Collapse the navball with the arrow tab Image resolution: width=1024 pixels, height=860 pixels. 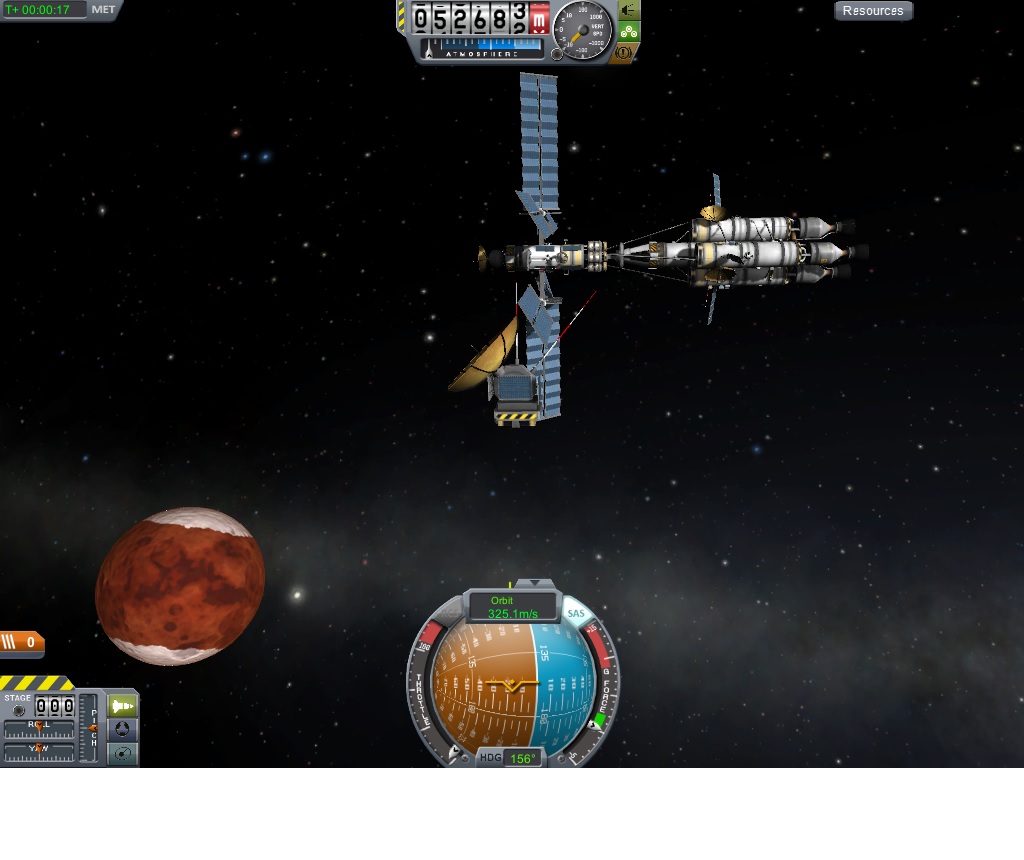[x=535, y=582]
